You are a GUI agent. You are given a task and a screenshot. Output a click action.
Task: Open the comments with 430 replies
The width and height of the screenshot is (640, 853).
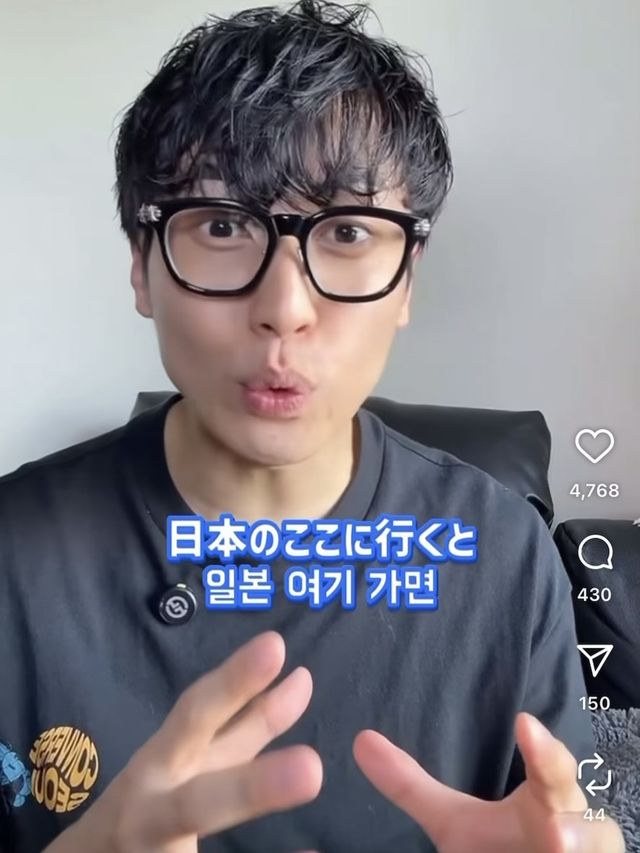(594, 552)
